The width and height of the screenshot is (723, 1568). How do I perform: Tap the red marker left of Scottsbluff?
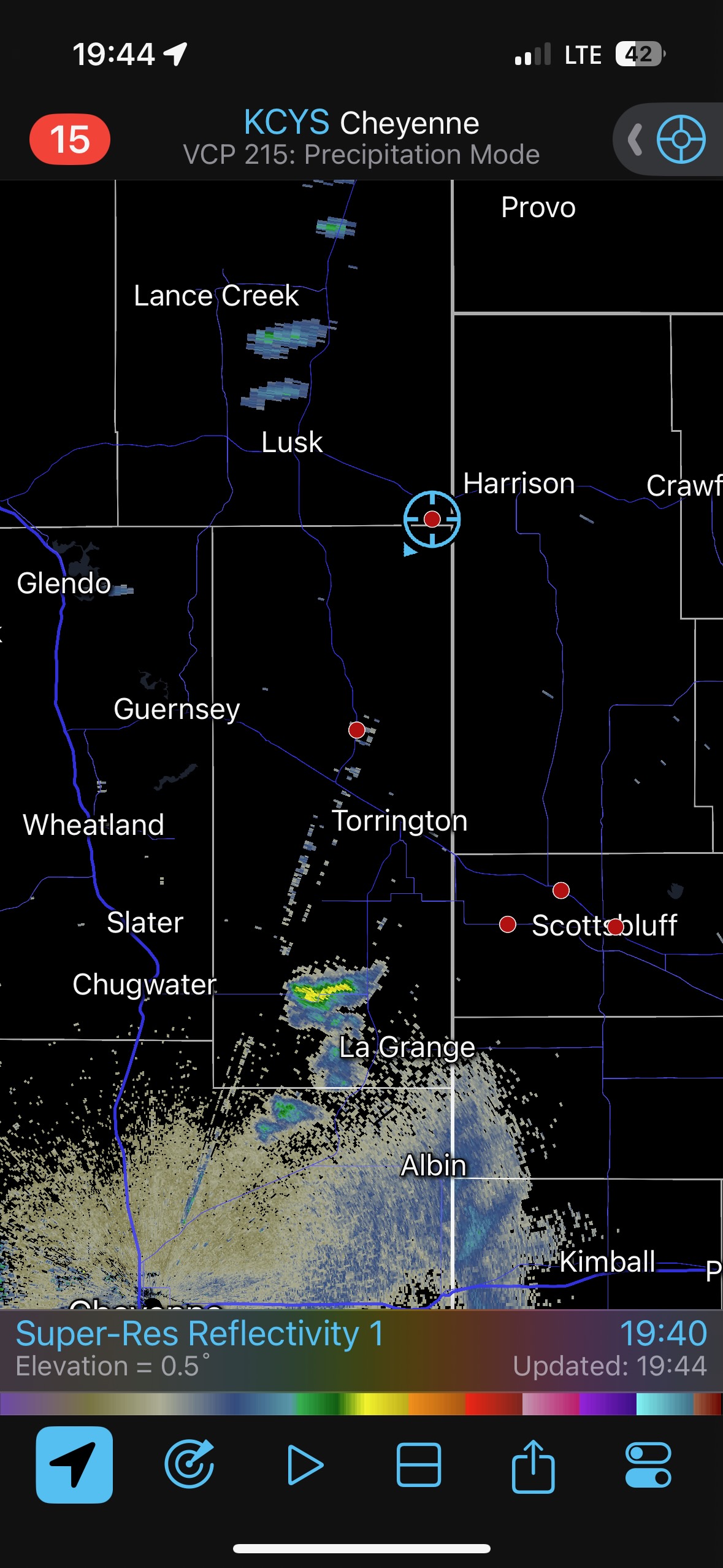click(x=508, y=924)
